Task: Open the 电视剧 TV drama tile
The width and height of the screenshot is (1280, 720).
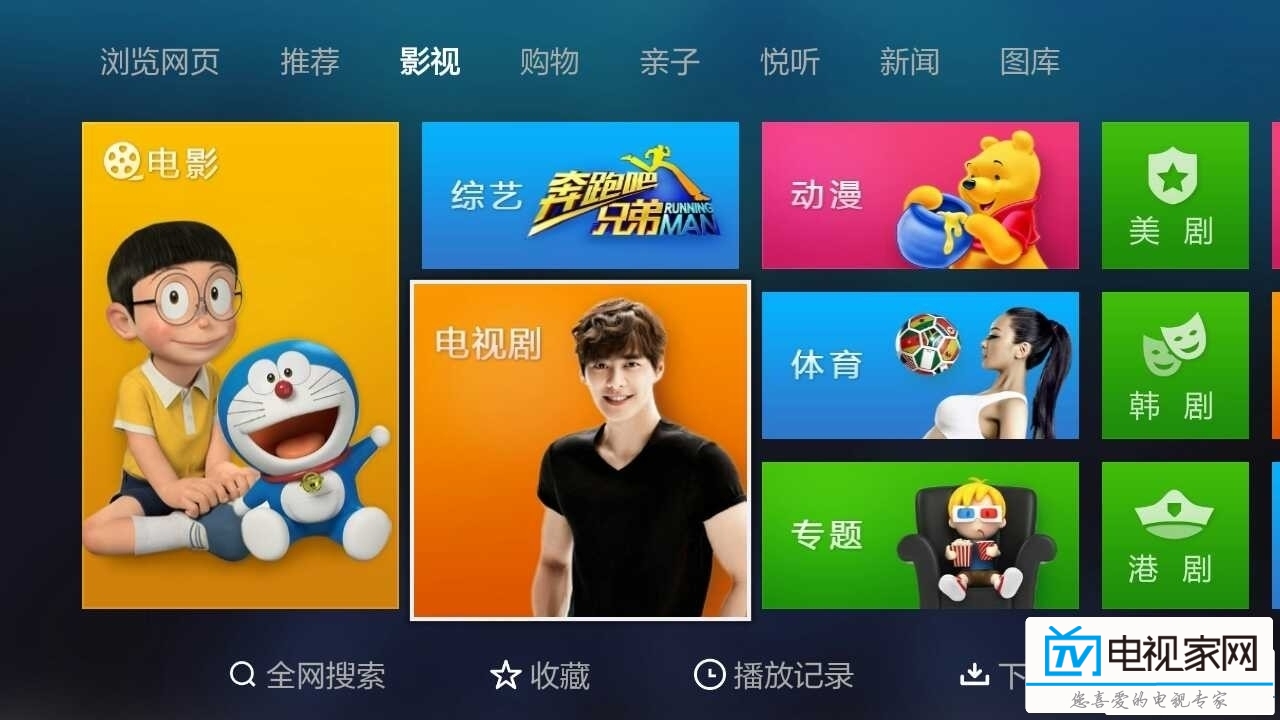Action: [580, 450]
